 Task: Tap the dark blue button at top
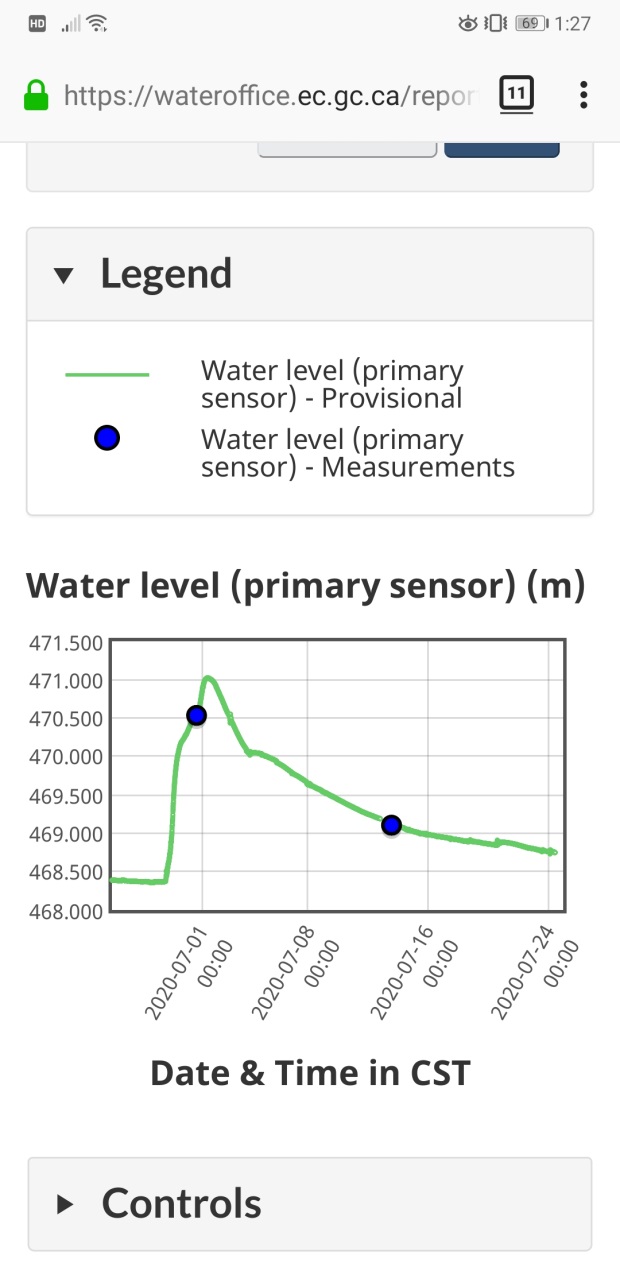coord(501,150)
